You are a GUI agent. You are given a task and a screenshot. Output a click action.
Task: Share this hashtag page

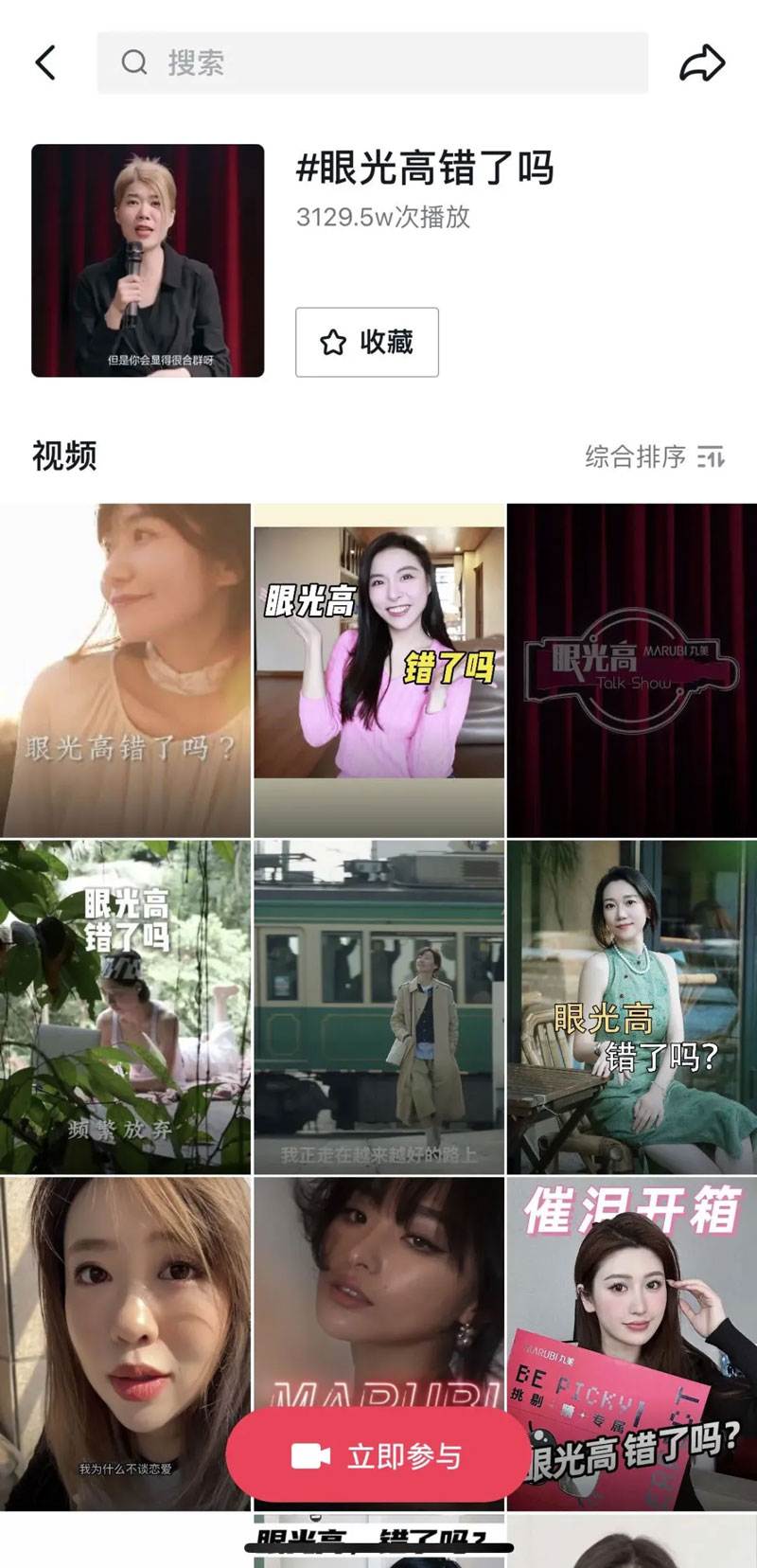(702, 63)
